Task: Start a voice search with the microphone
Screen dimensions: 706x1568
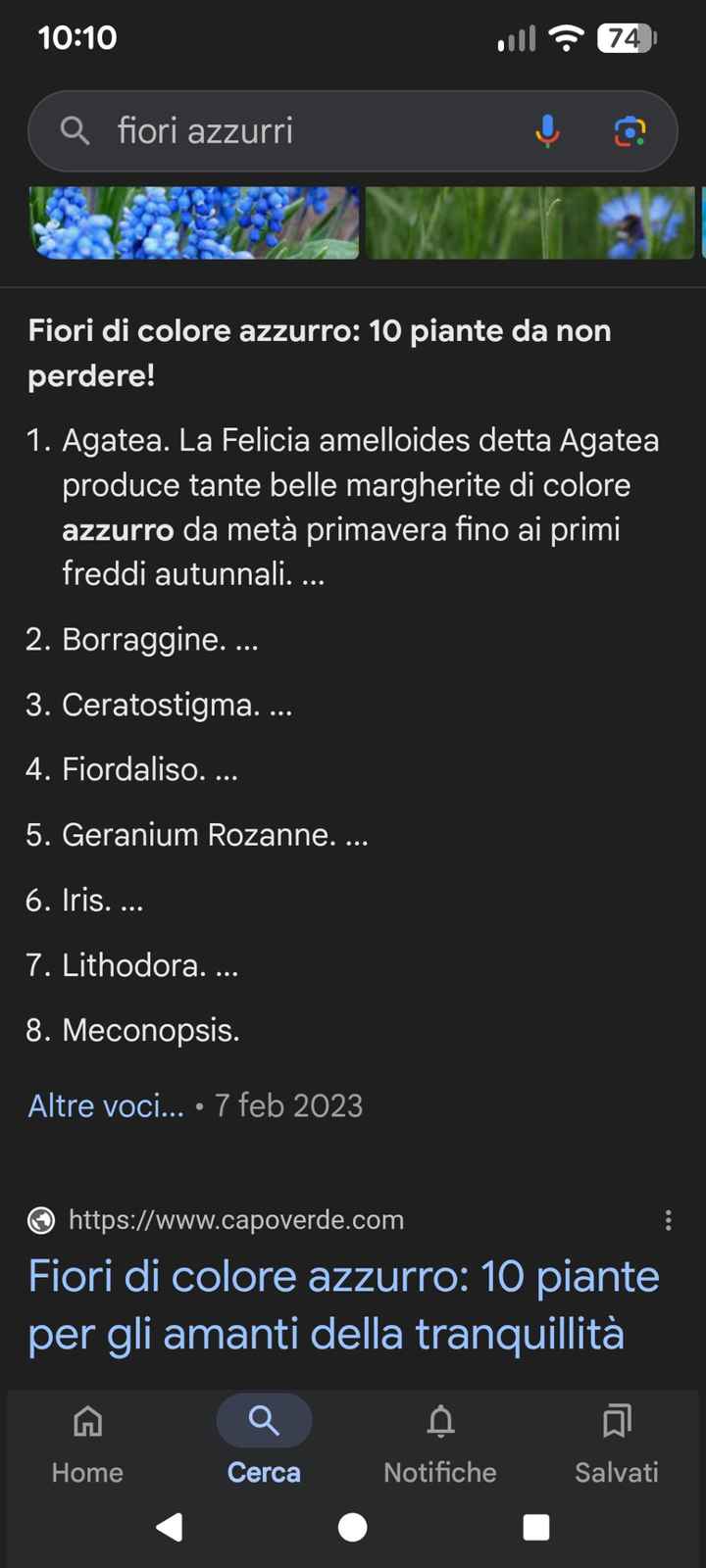Action: pos(547,130)
